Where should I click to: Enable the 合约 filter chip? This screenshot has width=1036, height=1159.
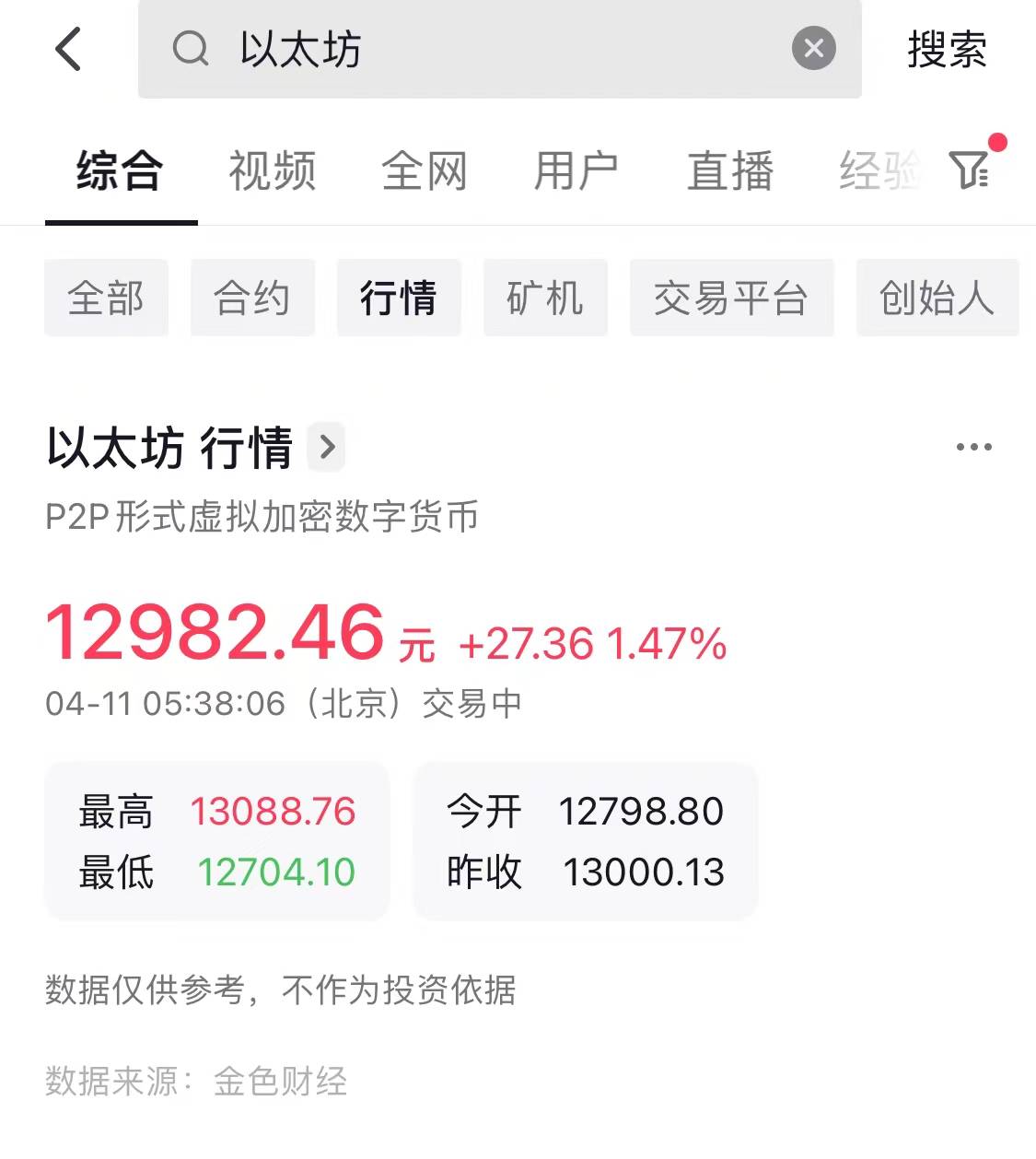point(252,298)
